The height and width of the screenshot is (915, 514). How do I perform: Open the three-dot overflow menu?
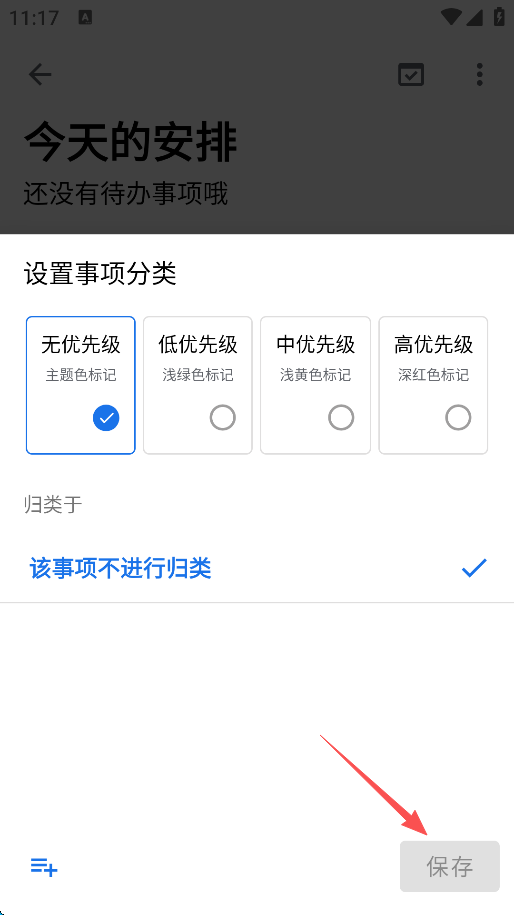click(480, 75)
